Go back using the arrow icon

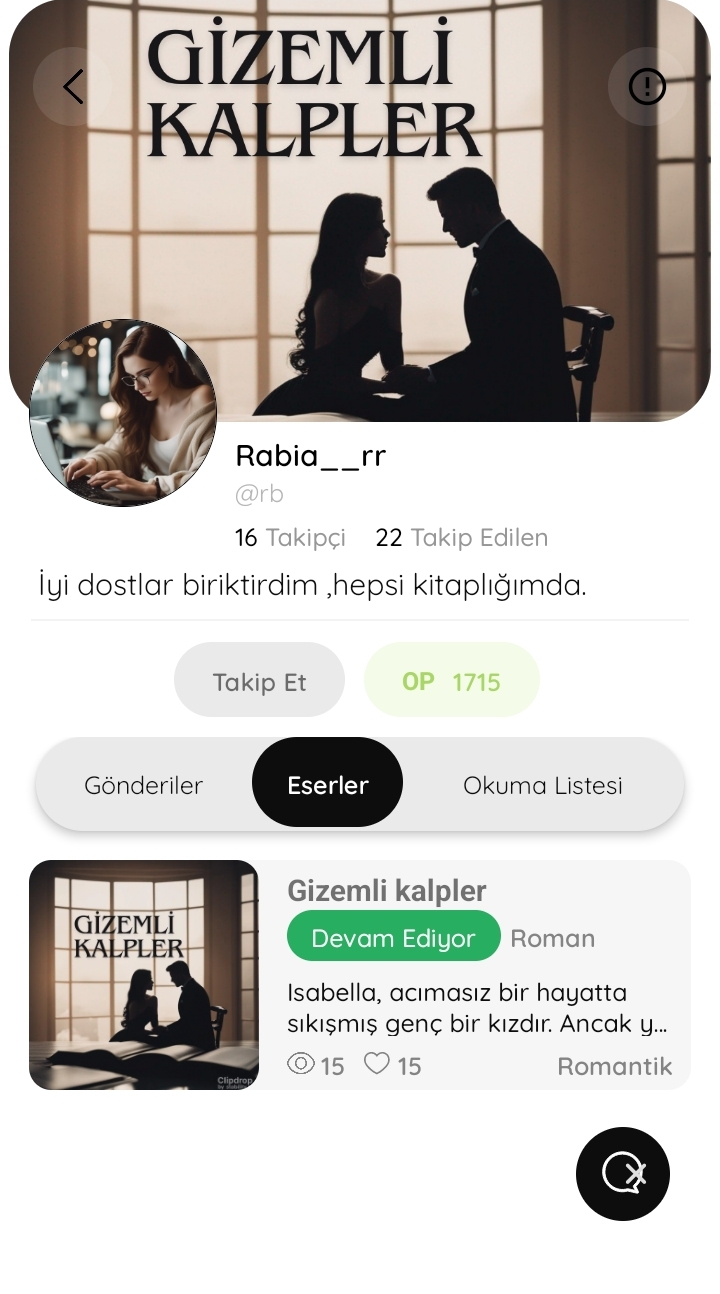72,87
